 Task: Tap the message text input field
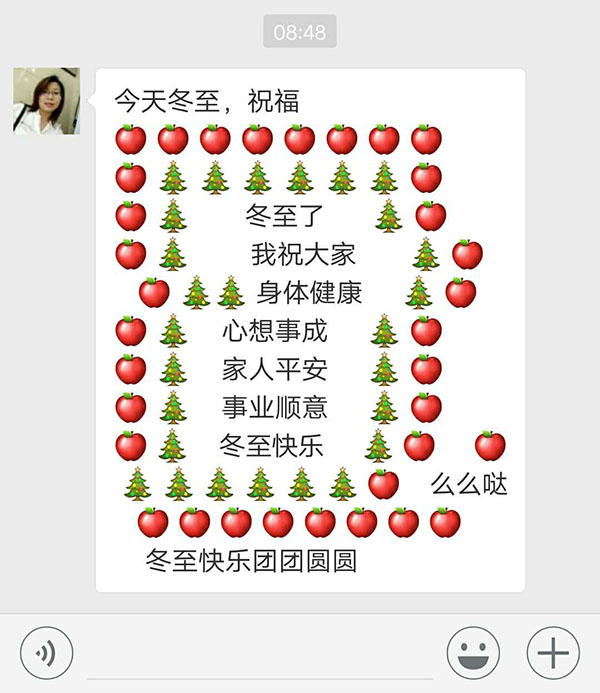pos(259,656)
